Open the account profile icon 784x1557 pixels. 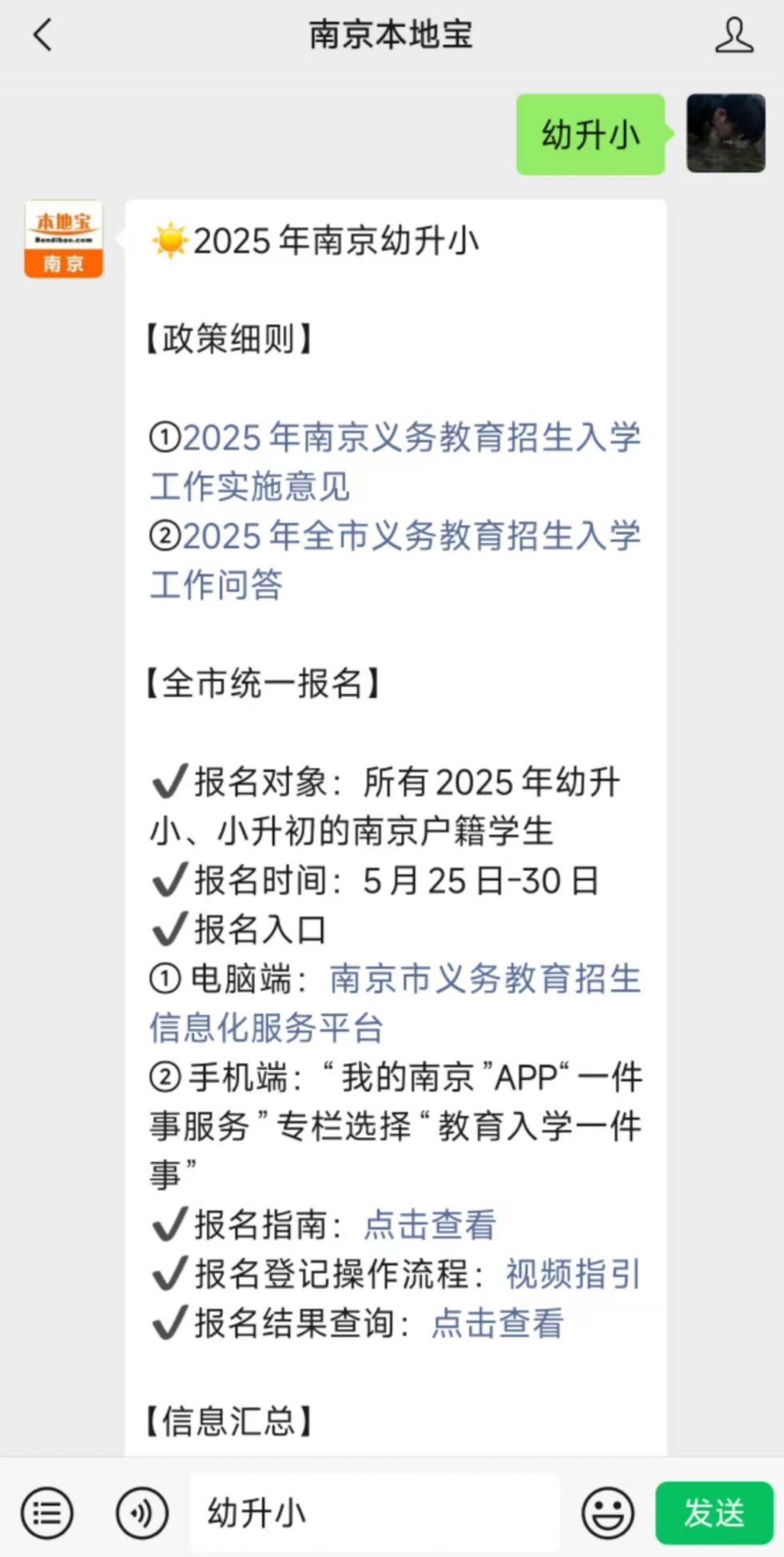coord(734,36)
